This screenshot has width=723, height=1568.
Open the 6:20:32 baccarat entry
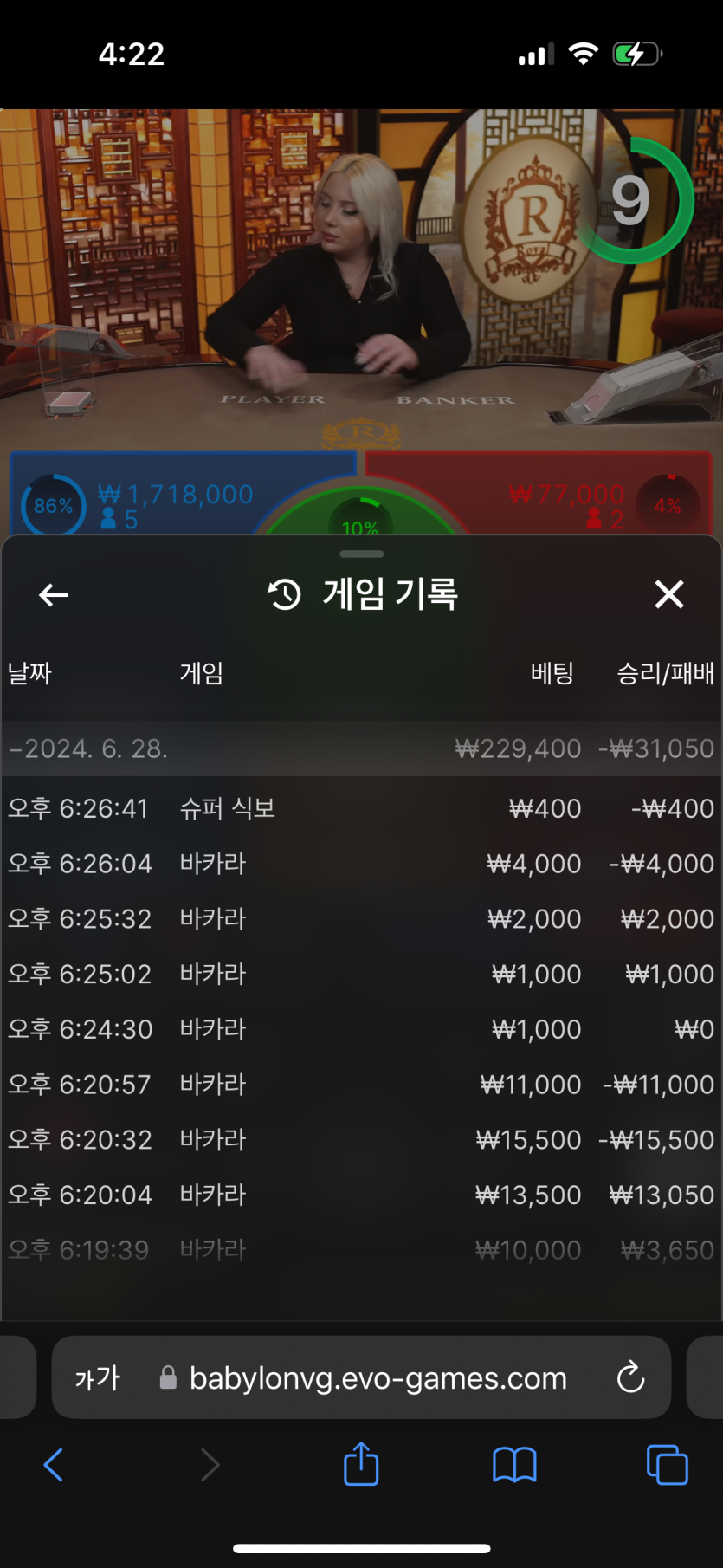point(361,1139)
